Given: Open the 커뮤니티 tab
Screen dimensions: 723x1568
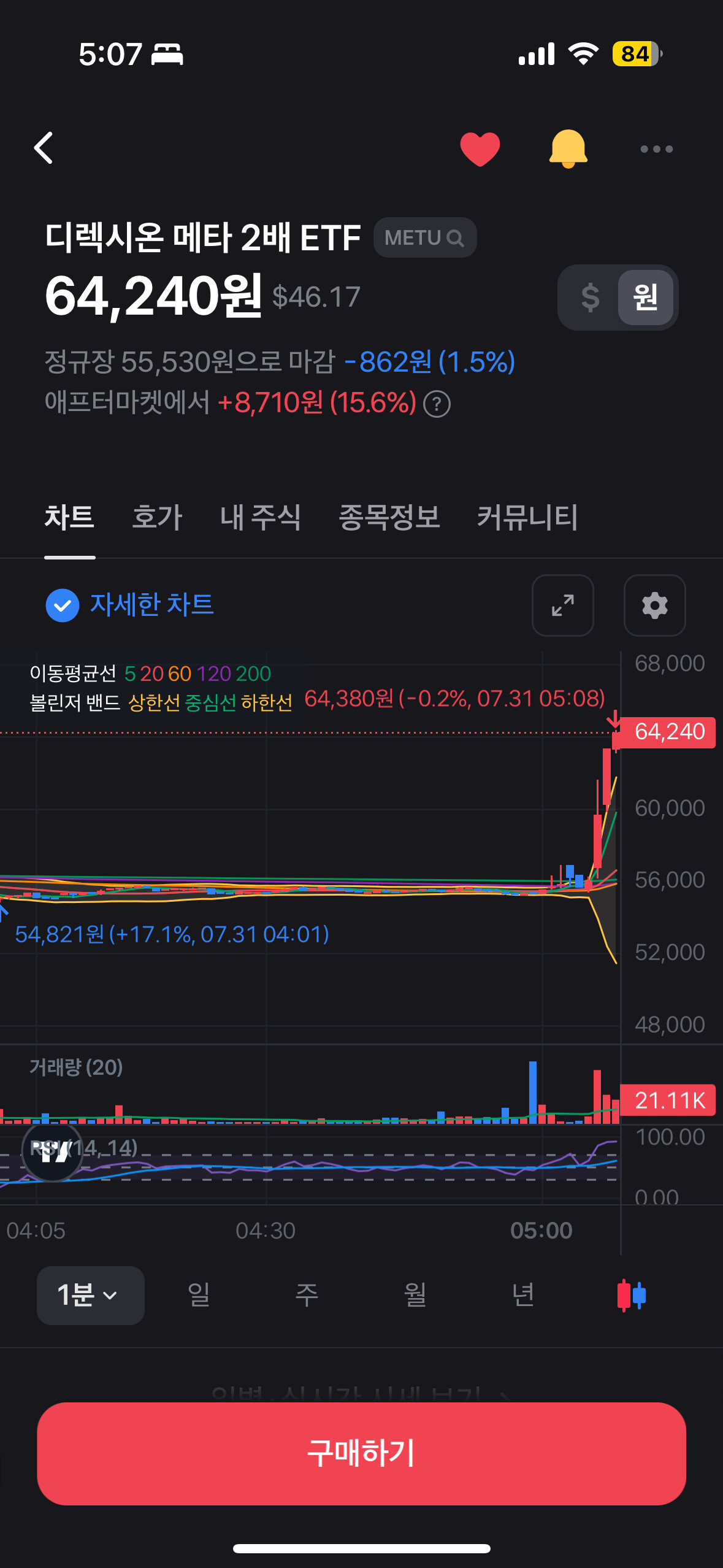Looking at the screenshot, I should point(527,517).
